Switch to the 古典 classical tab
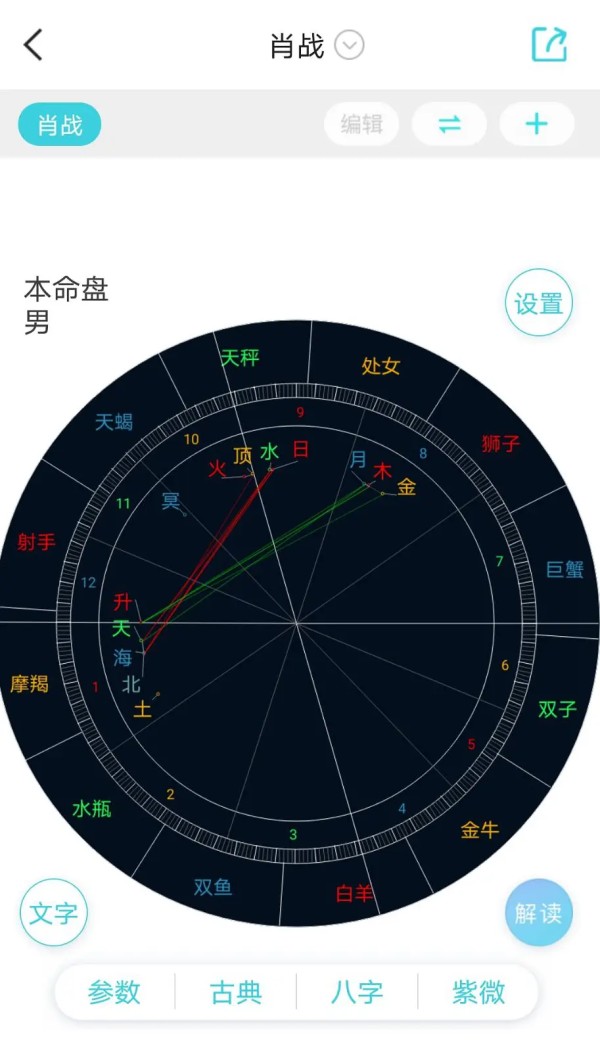Viewport: 600px width, 1052px height. click(236, 992)
